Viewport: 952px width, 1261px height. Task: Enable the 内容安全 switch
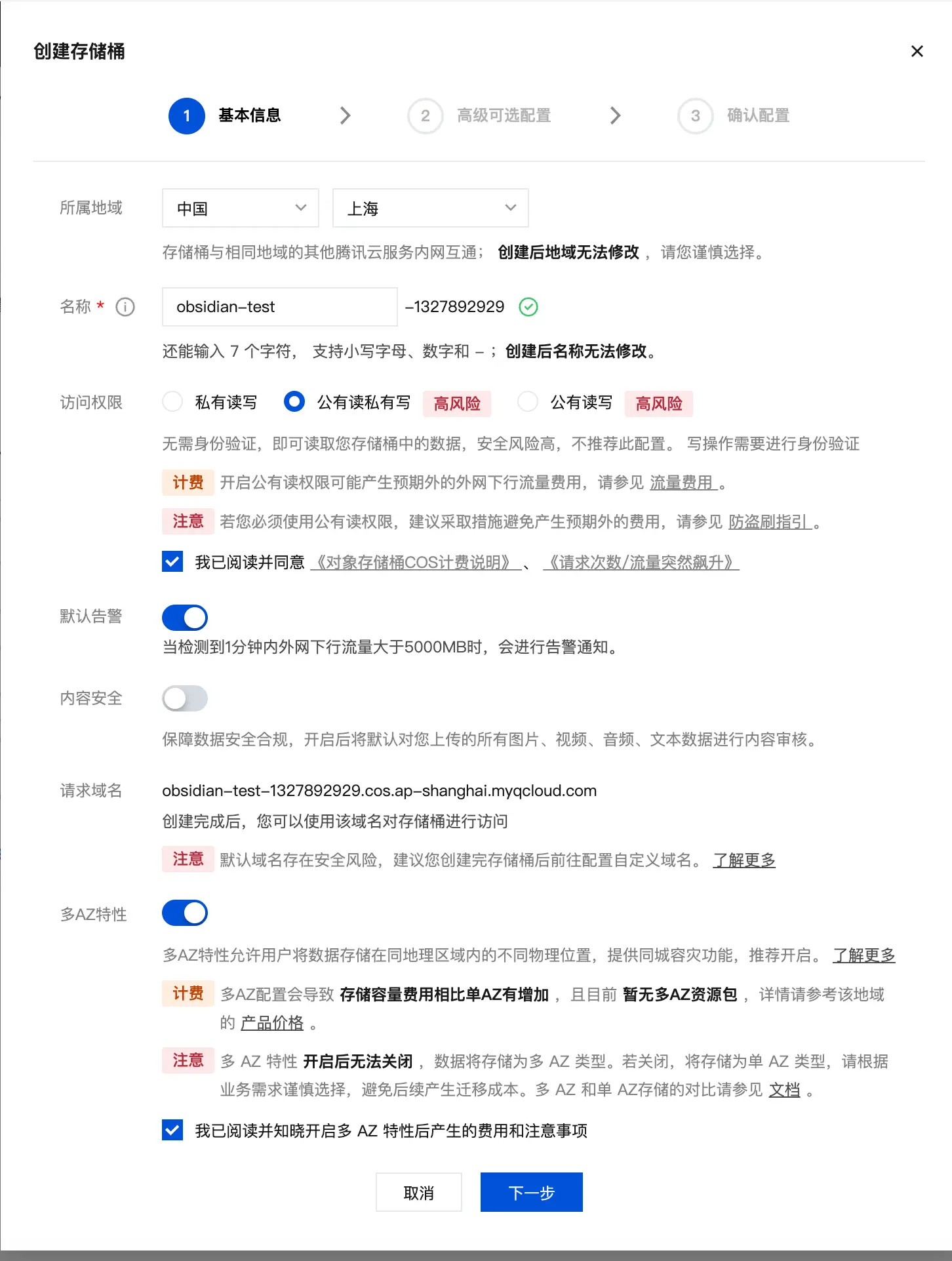(185, 698)
